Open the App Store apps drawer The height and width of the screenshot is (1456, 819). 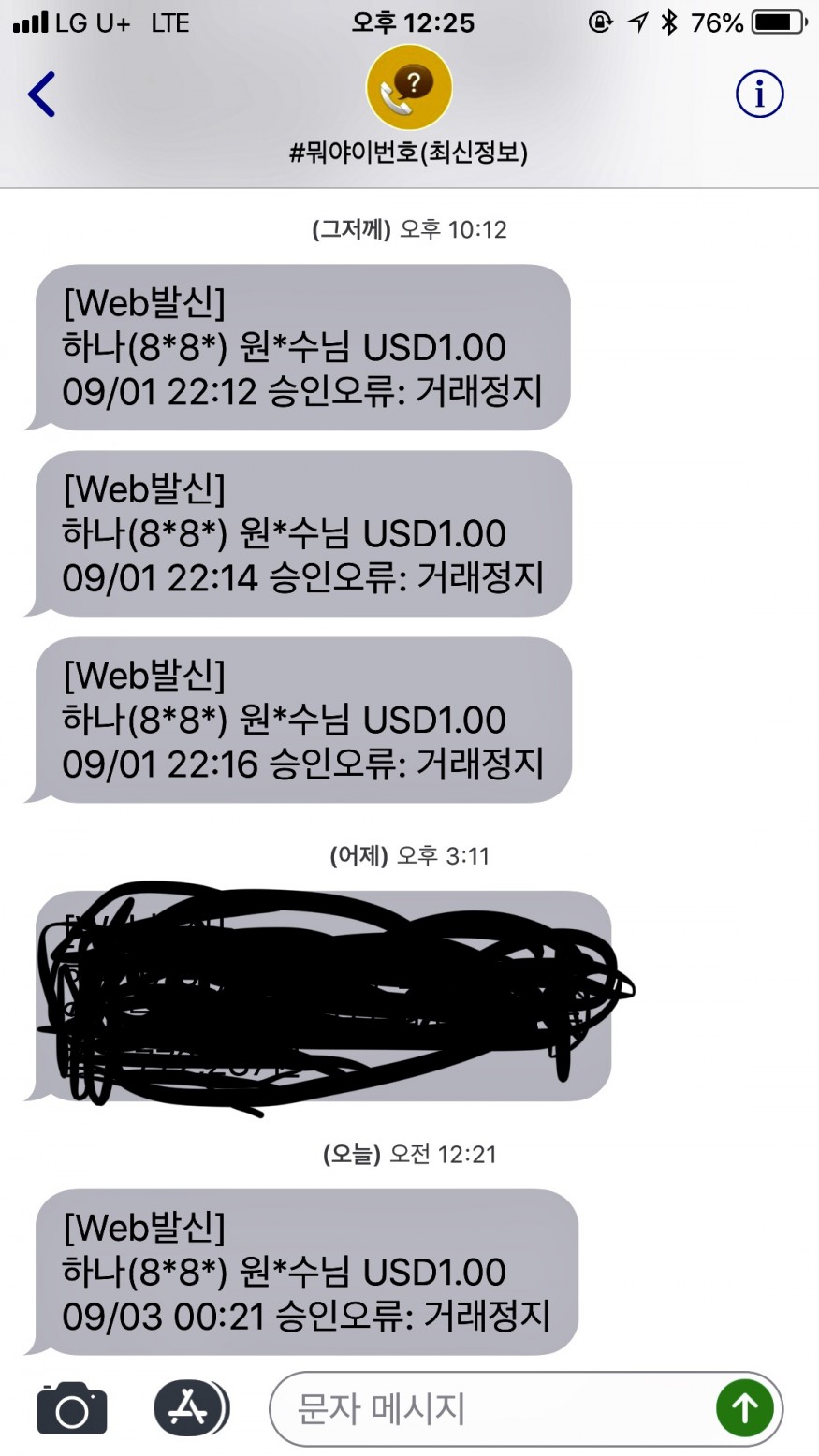190,1408
